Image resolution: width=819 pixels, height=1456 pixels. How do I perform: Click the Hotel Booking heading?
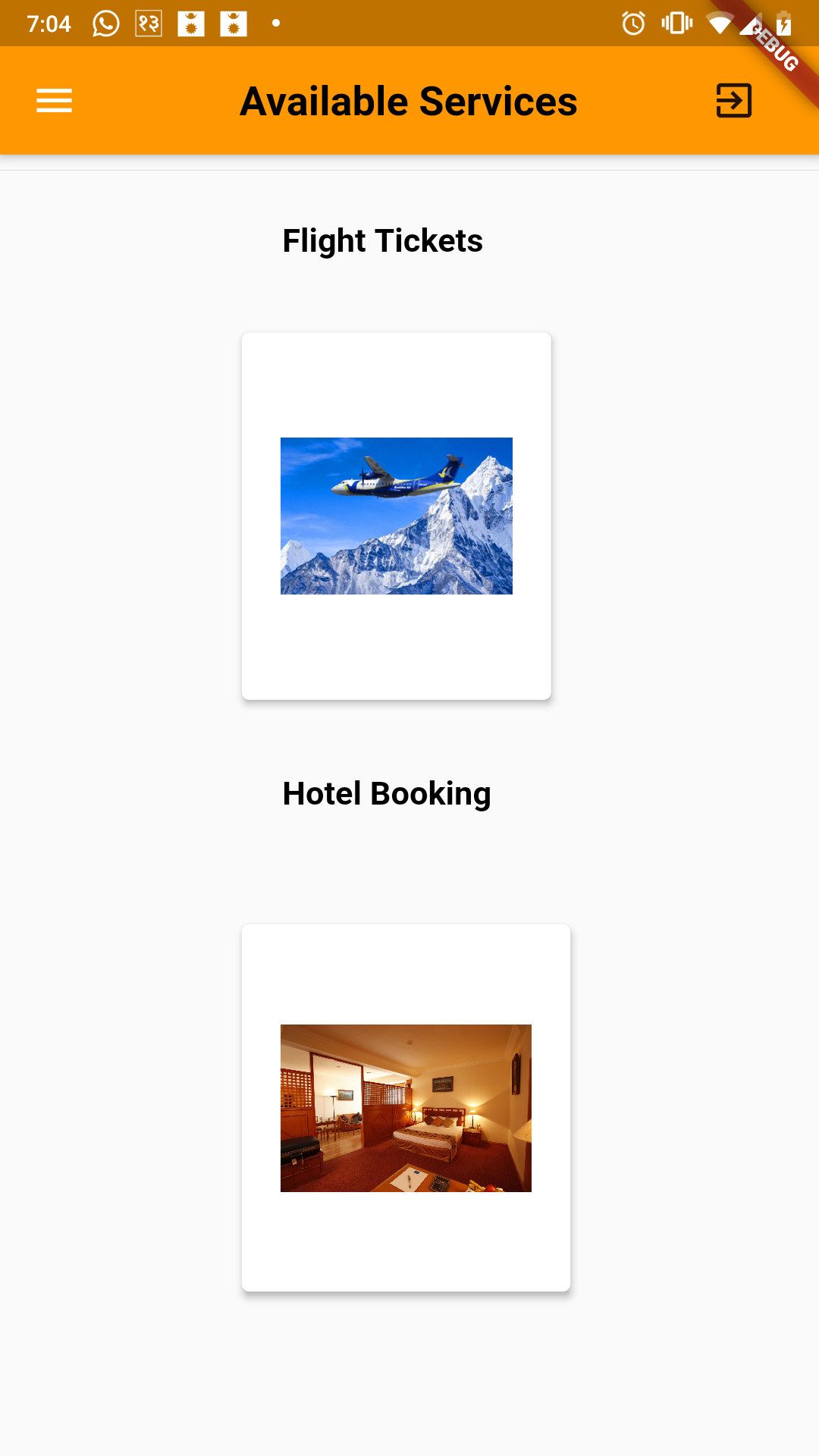[386, 793]
